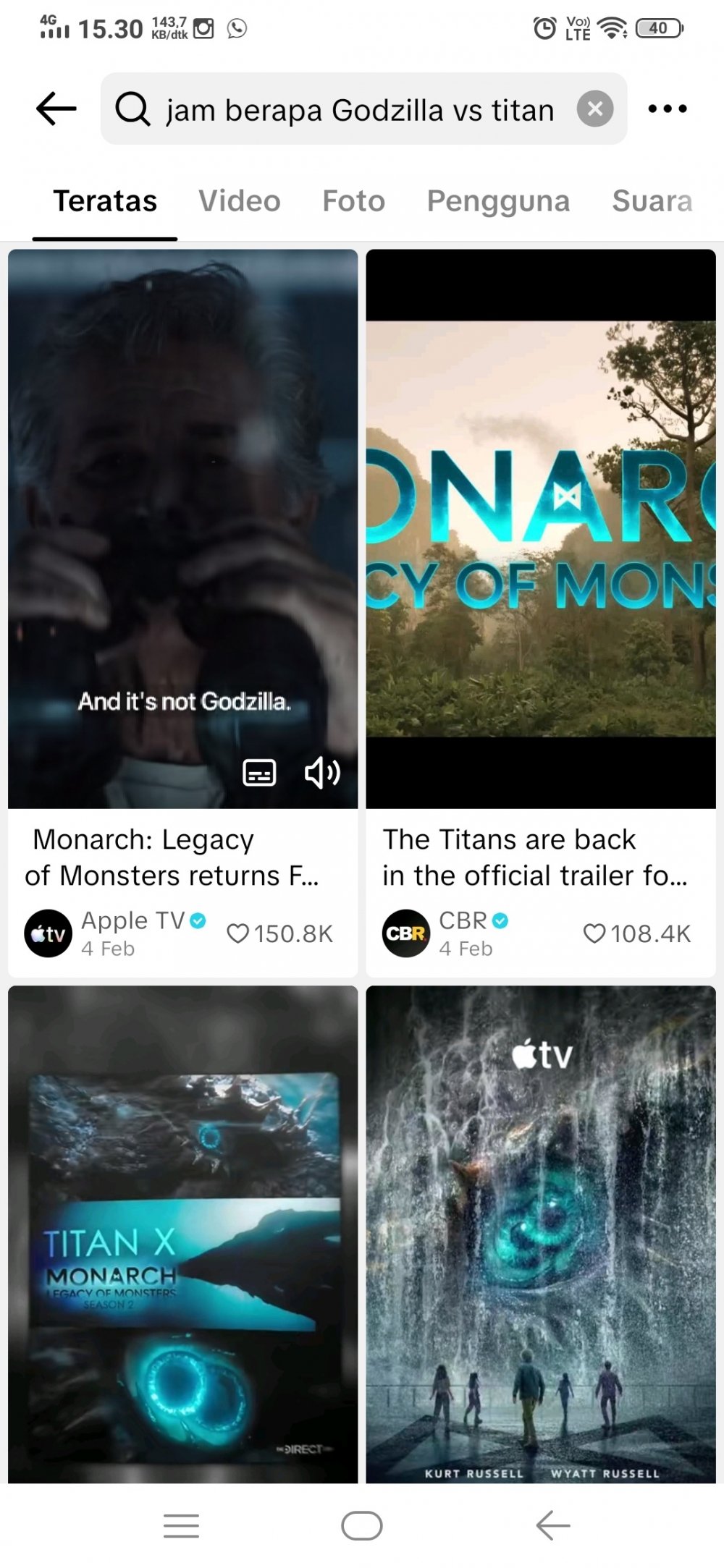Visit the CBR profile avatar

tap(405, 933)
